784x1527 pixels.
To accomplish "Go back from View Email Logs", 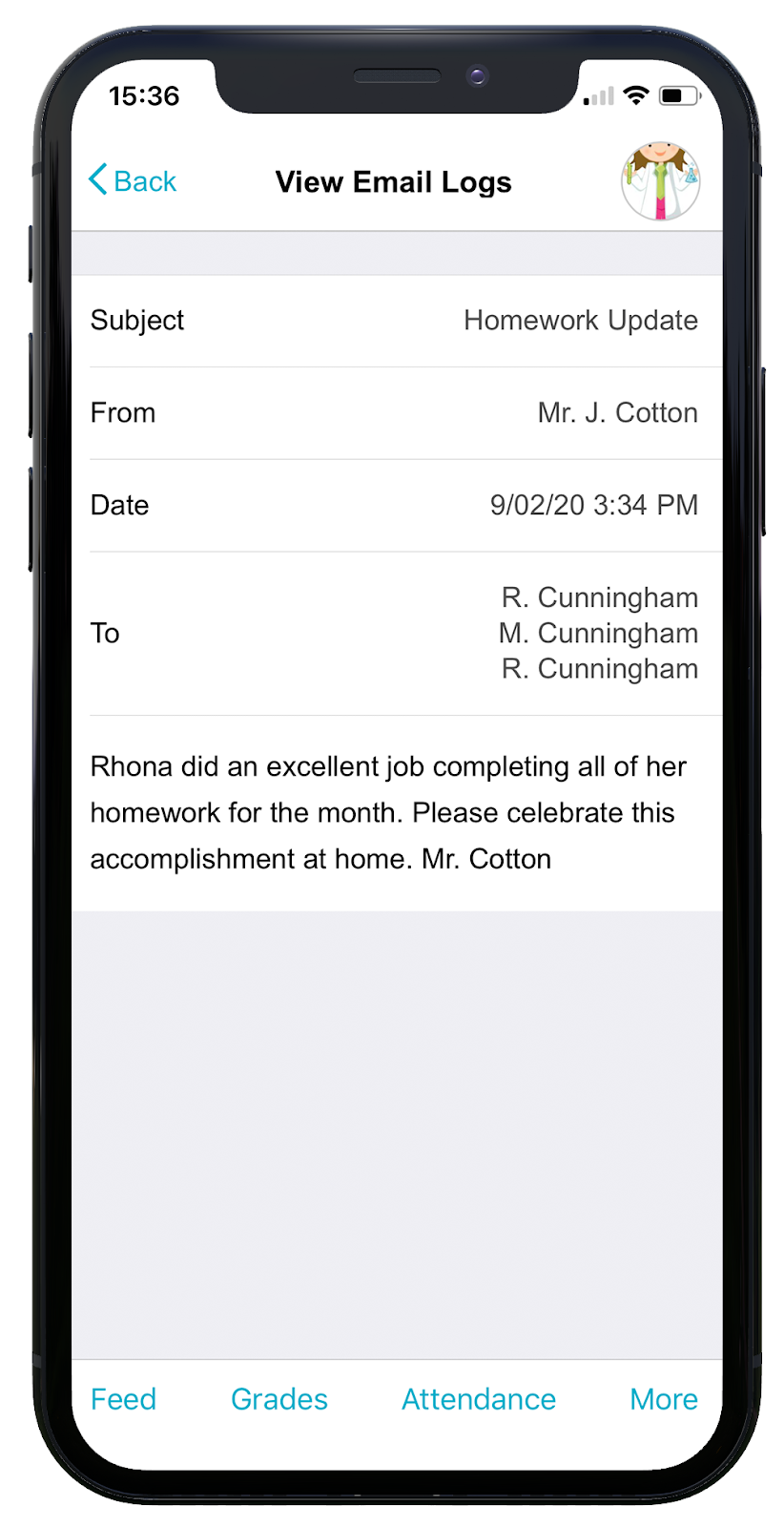I will point(133,180).
